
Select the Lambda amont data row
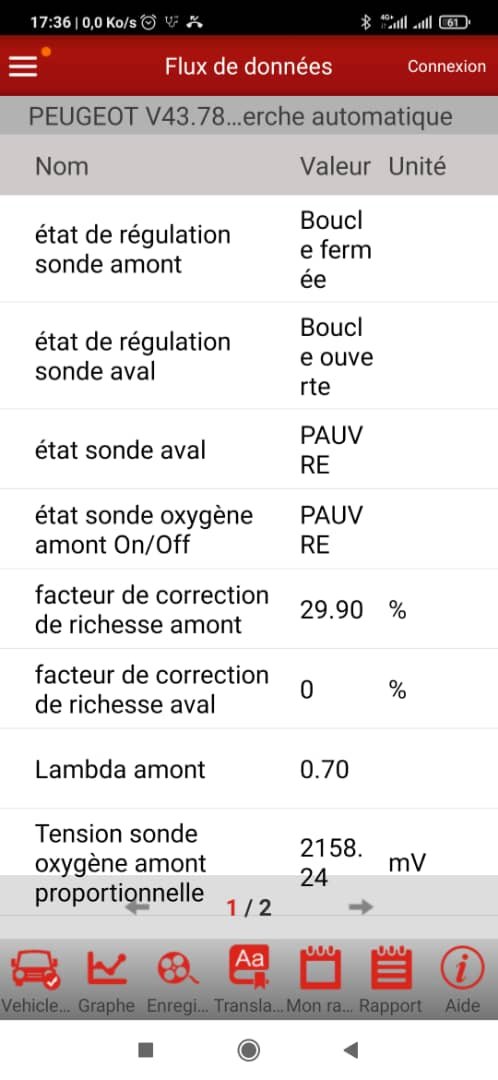point(249,769)
